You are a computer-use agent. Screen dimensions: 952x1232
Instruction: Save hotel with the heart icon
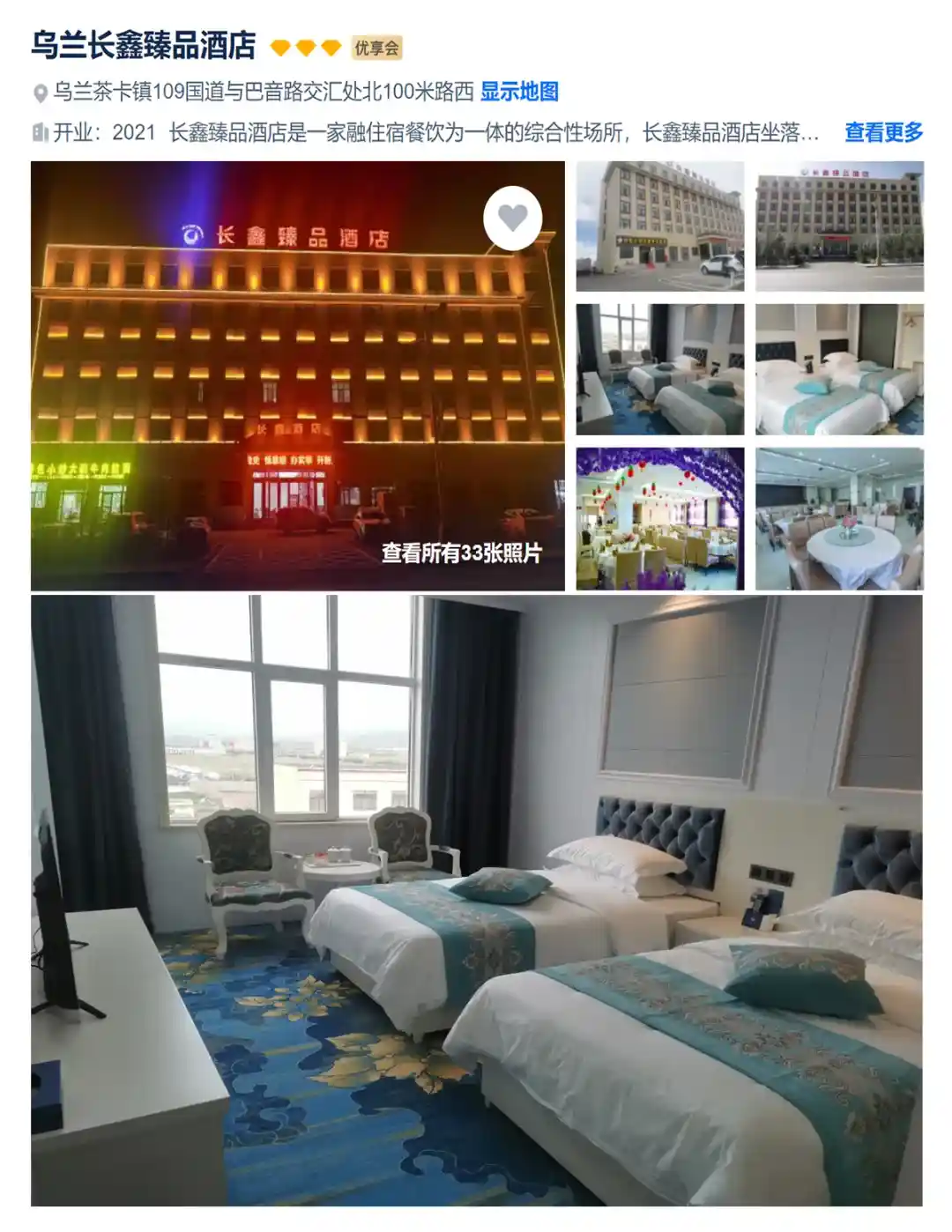pos(512,217)
